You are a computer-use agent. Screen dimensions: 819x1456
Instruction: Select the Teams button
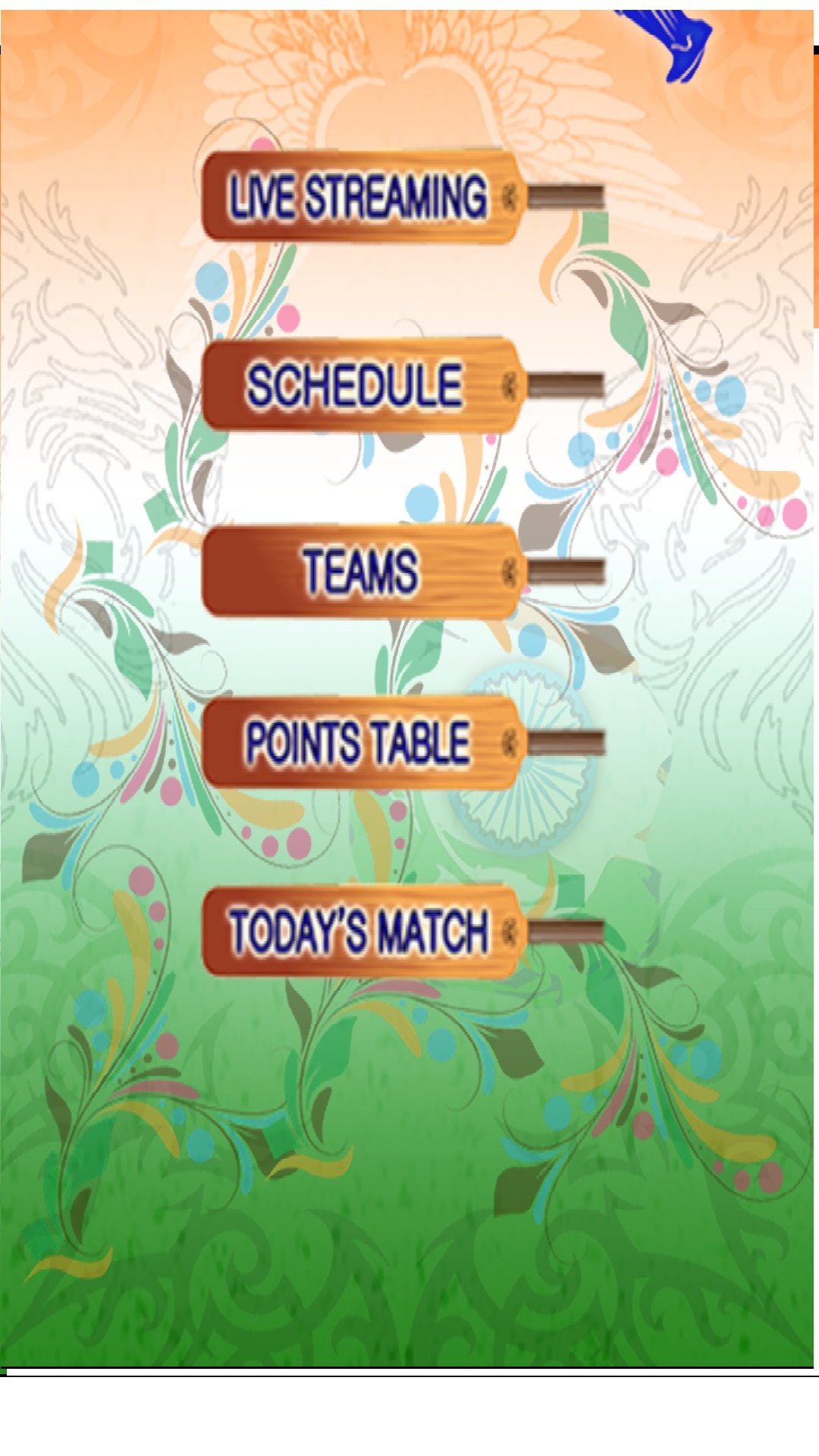403,571
